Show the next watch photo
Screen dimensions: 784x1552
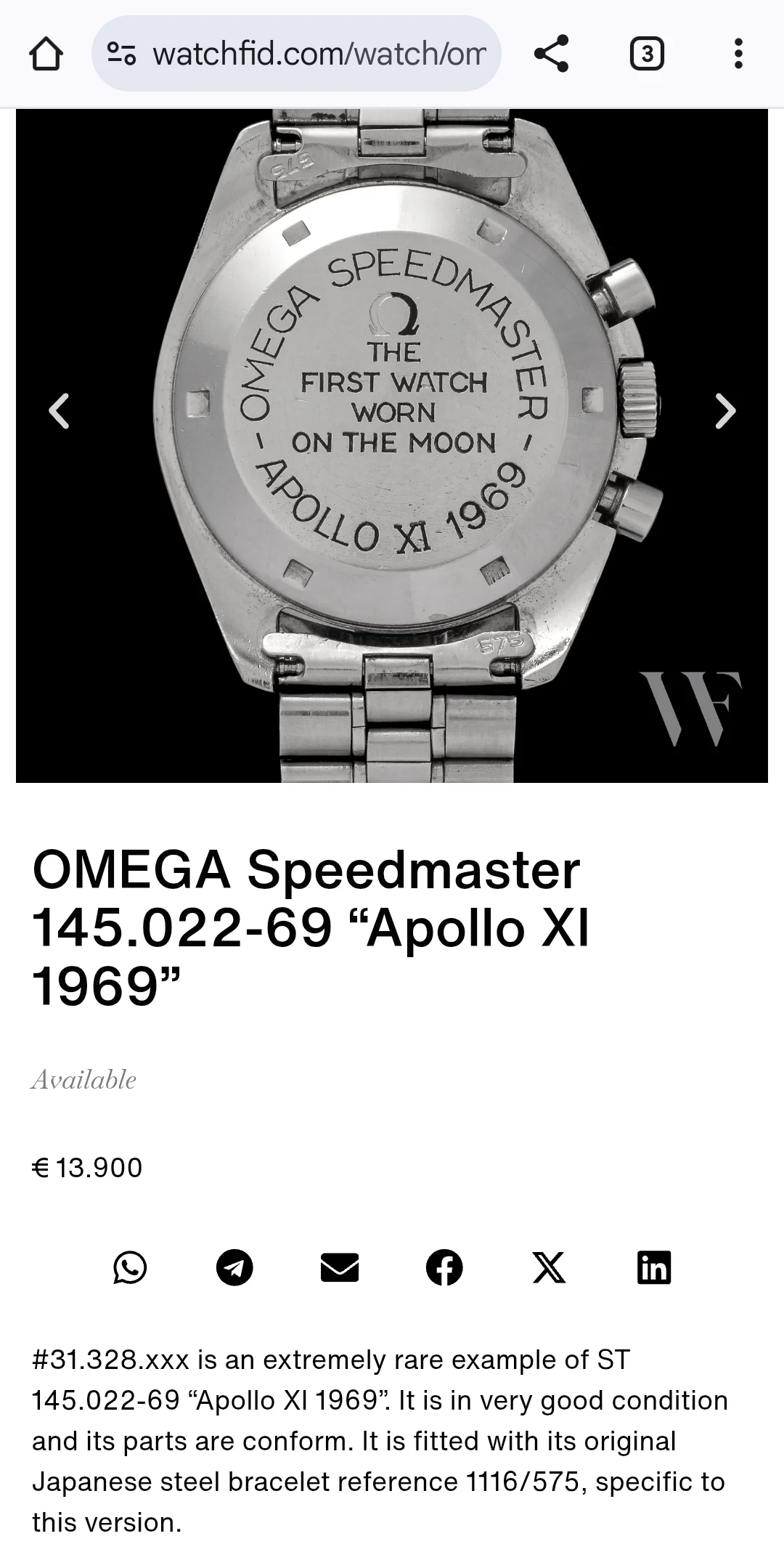click(x=725, y=411)
